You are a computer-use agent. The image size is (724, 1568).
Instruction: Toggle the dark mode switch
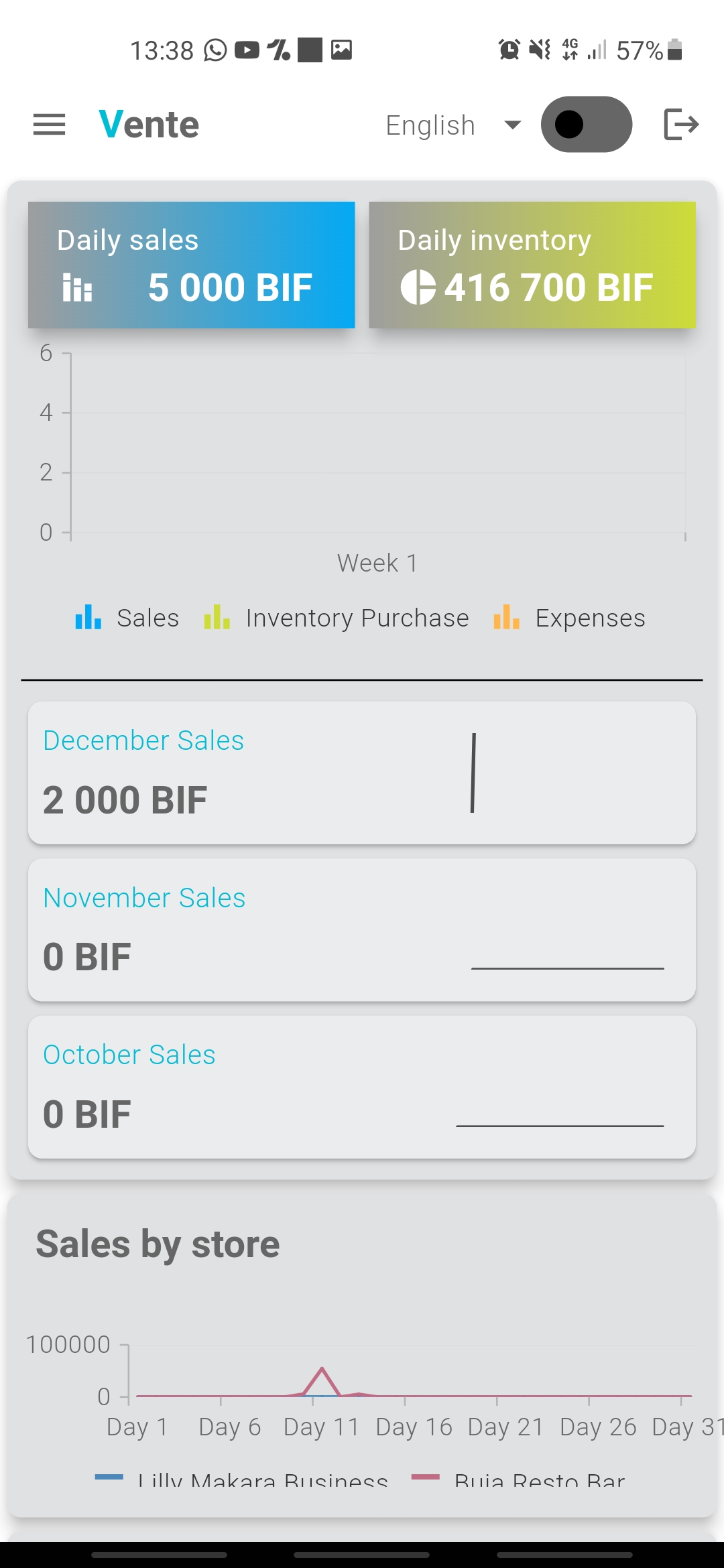(587, 124)
